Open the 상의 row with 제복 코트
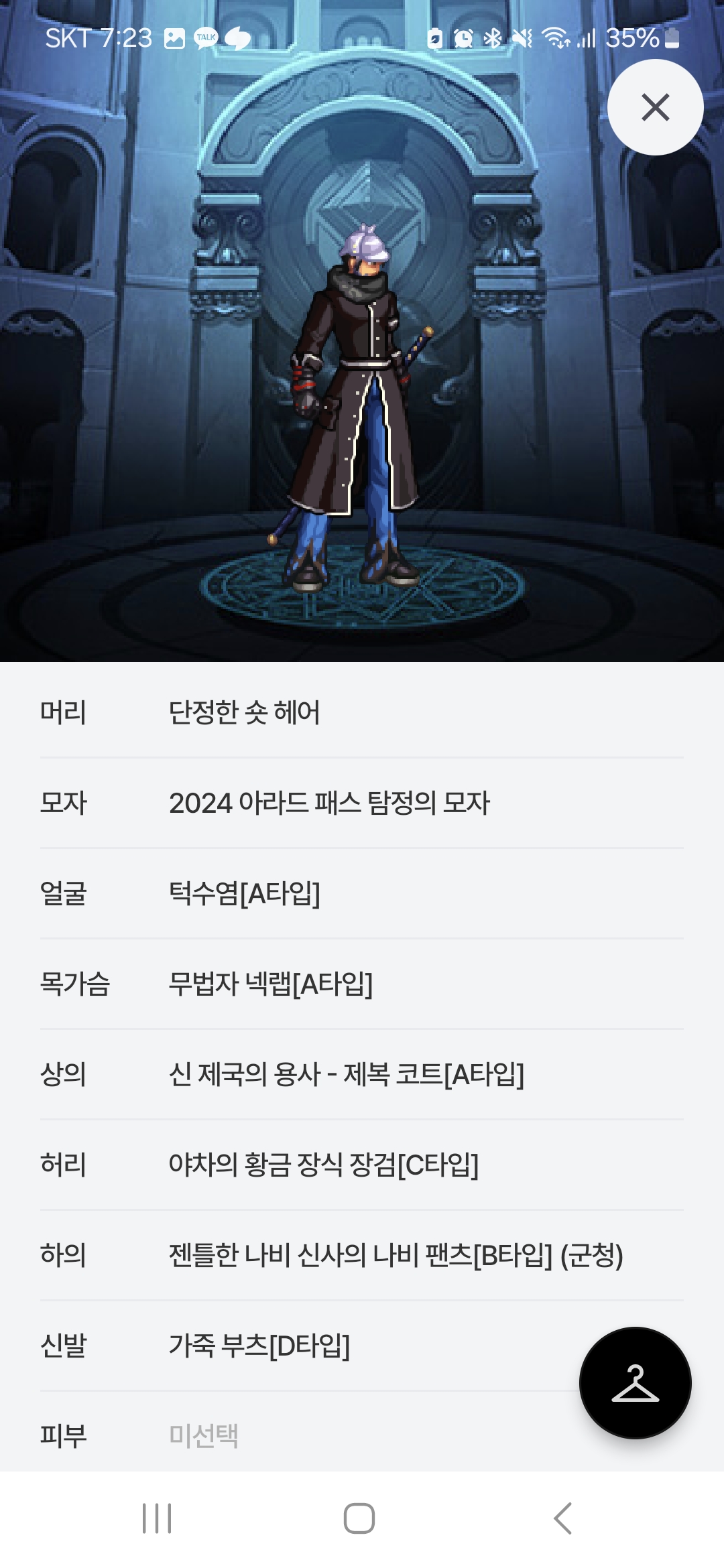The height and width of the screenshot is (1568, 724). point(362,1074)
